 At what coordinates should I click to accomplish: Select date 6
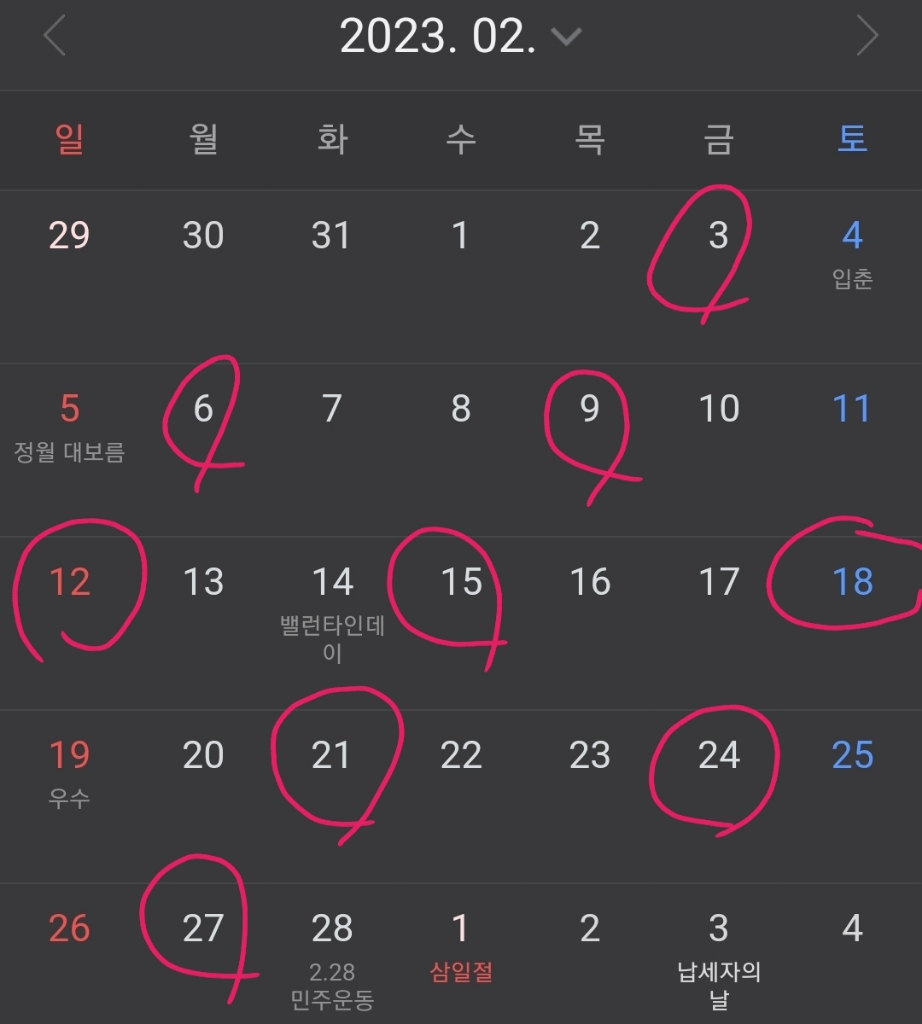[203, 409]
